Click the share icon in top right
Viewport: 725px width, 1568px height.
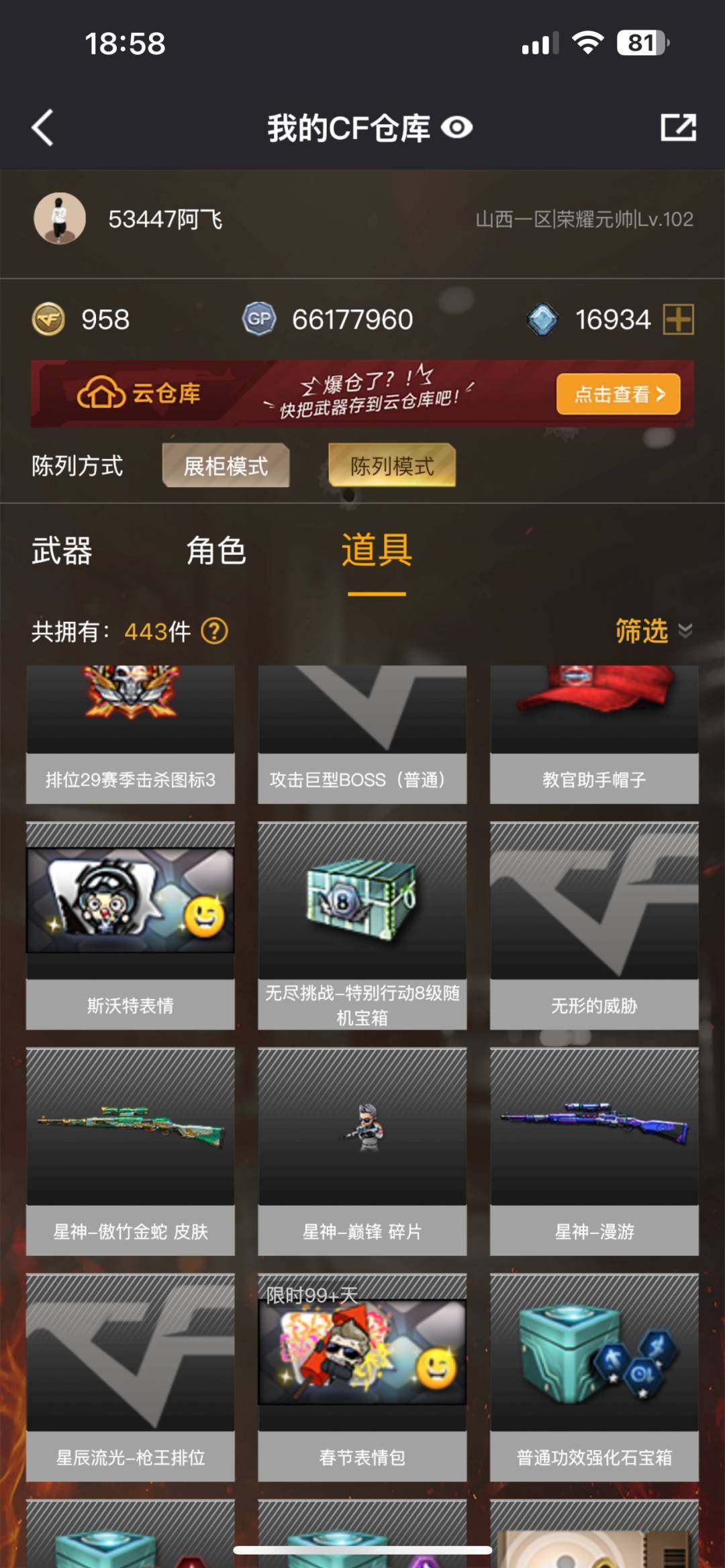pos(680,127)
